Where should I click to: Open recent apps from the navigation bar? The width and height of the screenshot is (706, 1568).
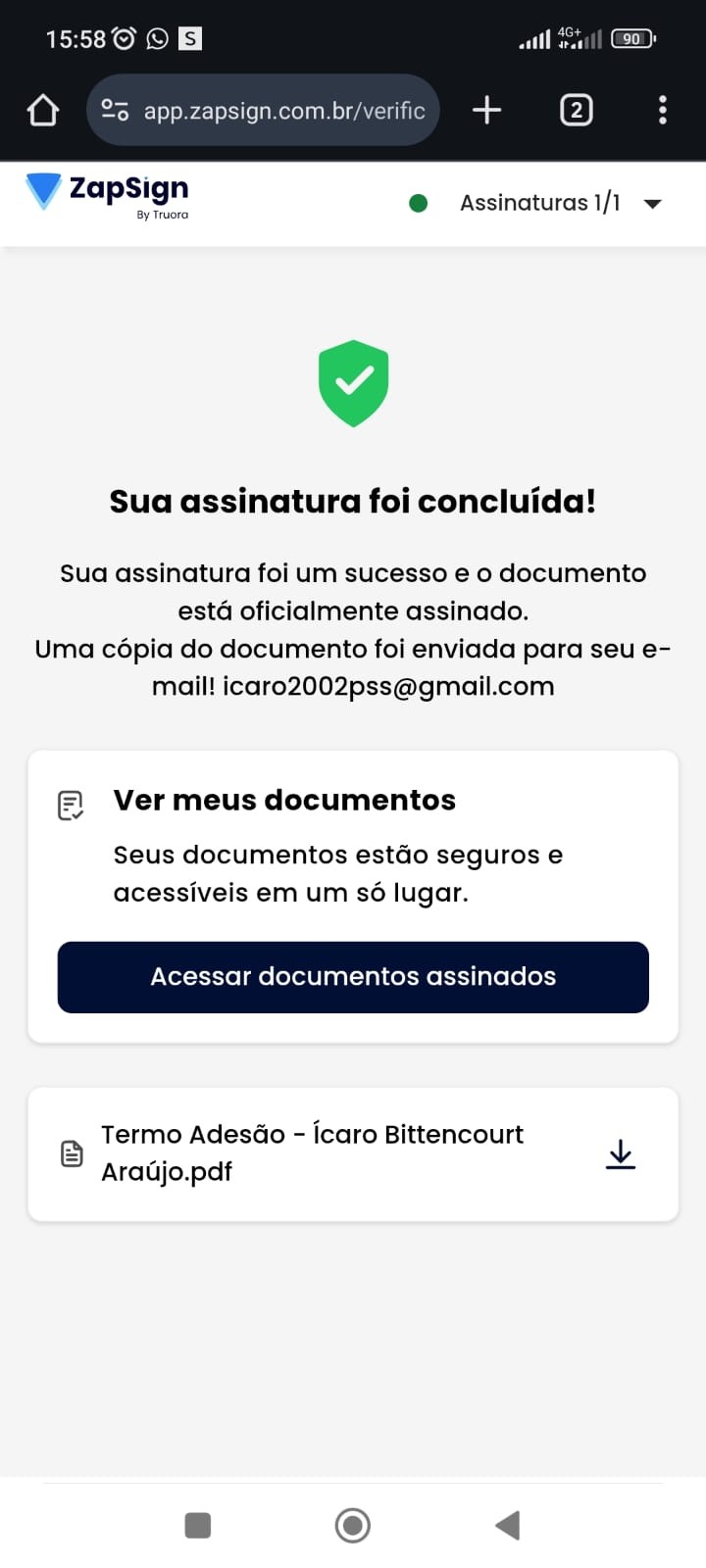(198, 1525)
